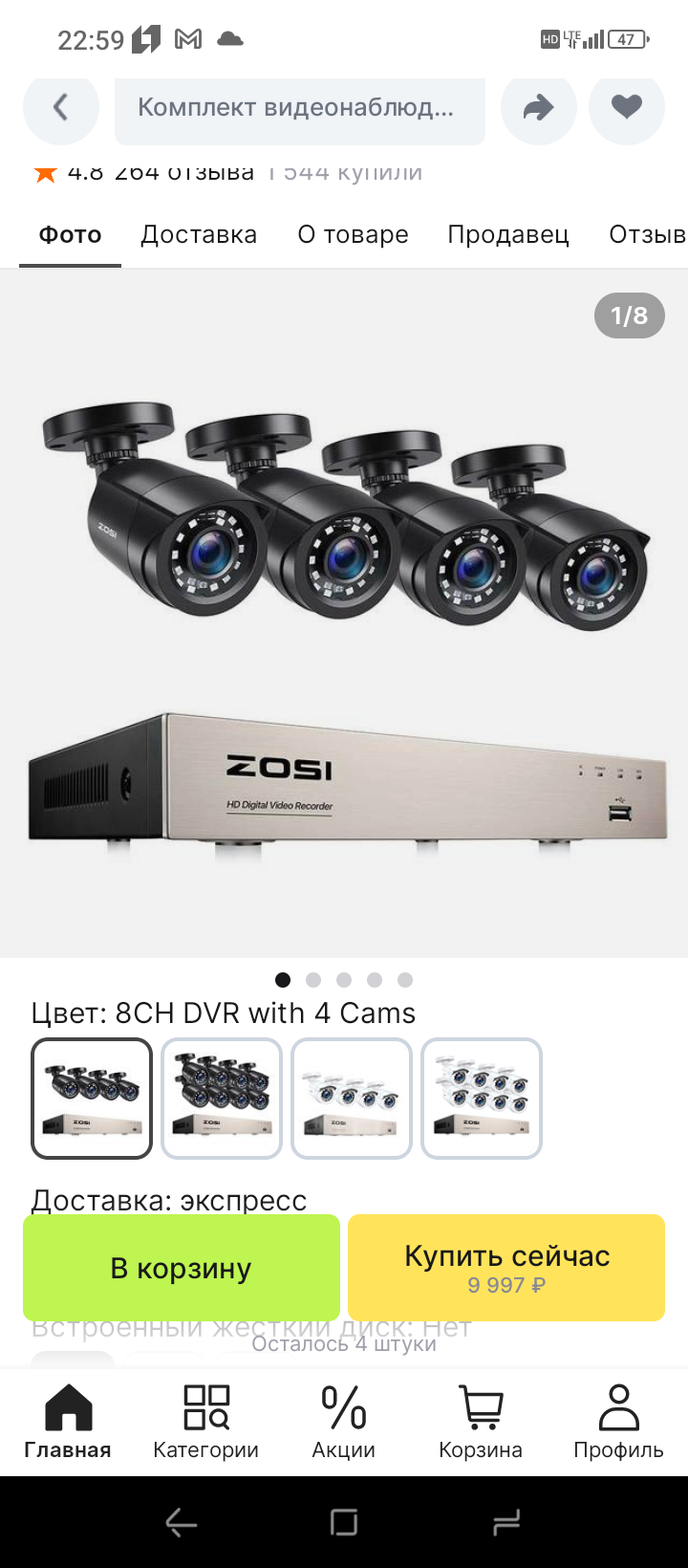Choose the white 4-camera kit variant

(x=352, y=1099)
